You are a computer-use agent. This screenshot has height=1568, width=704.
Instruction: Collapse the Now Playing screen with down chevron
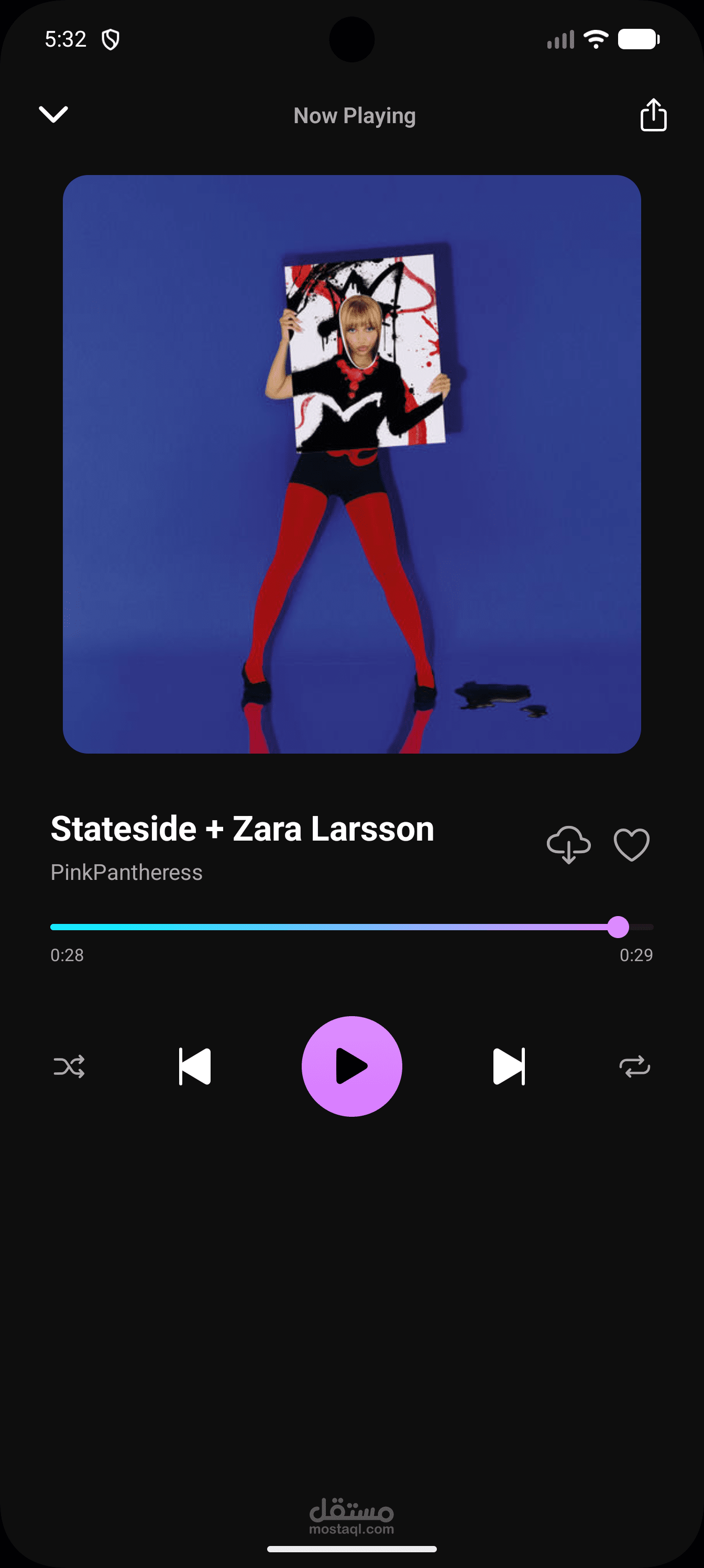pyautogui.click(x=53, y=114)
